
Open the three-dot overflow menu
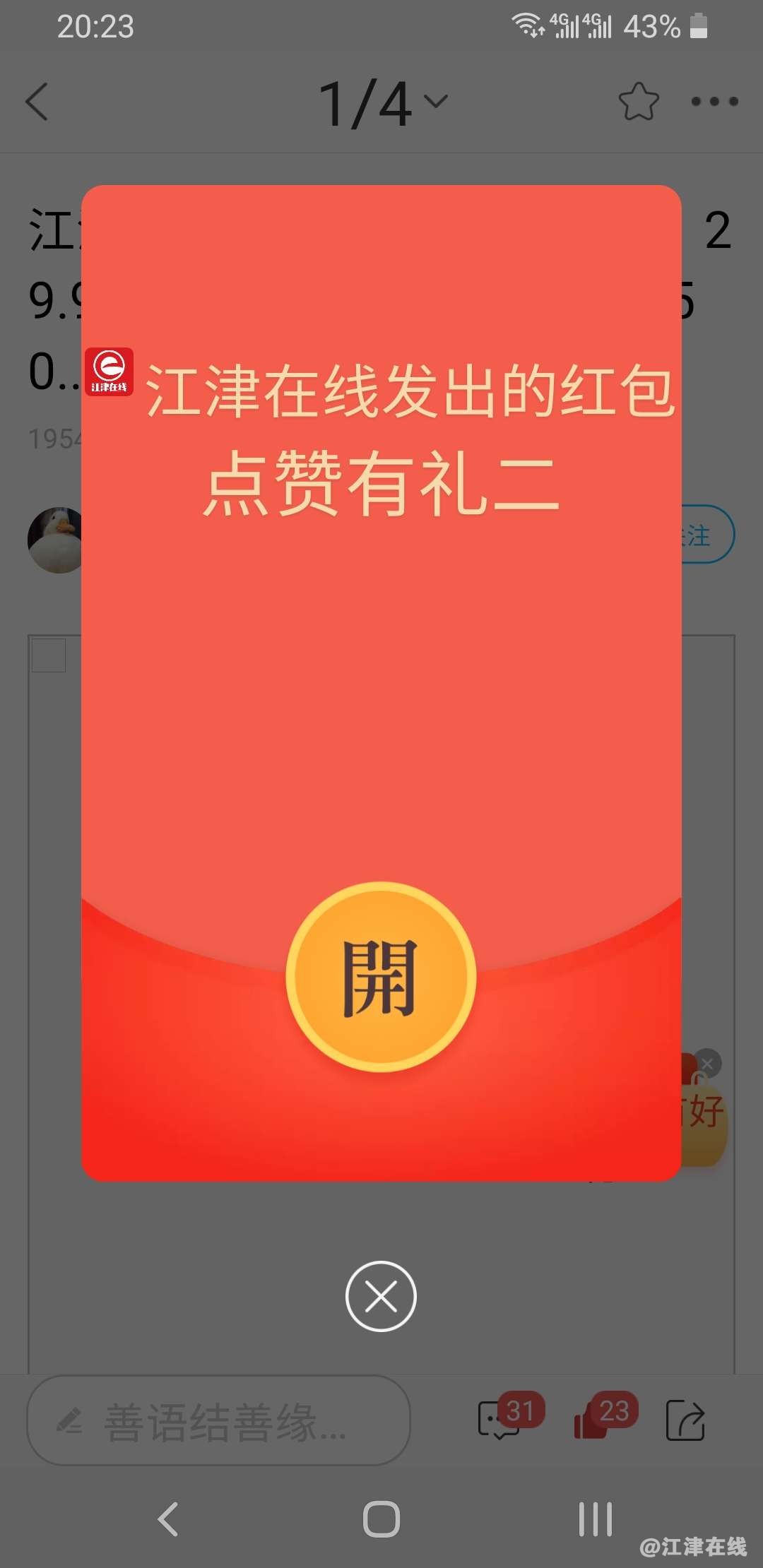coord(714,102)
